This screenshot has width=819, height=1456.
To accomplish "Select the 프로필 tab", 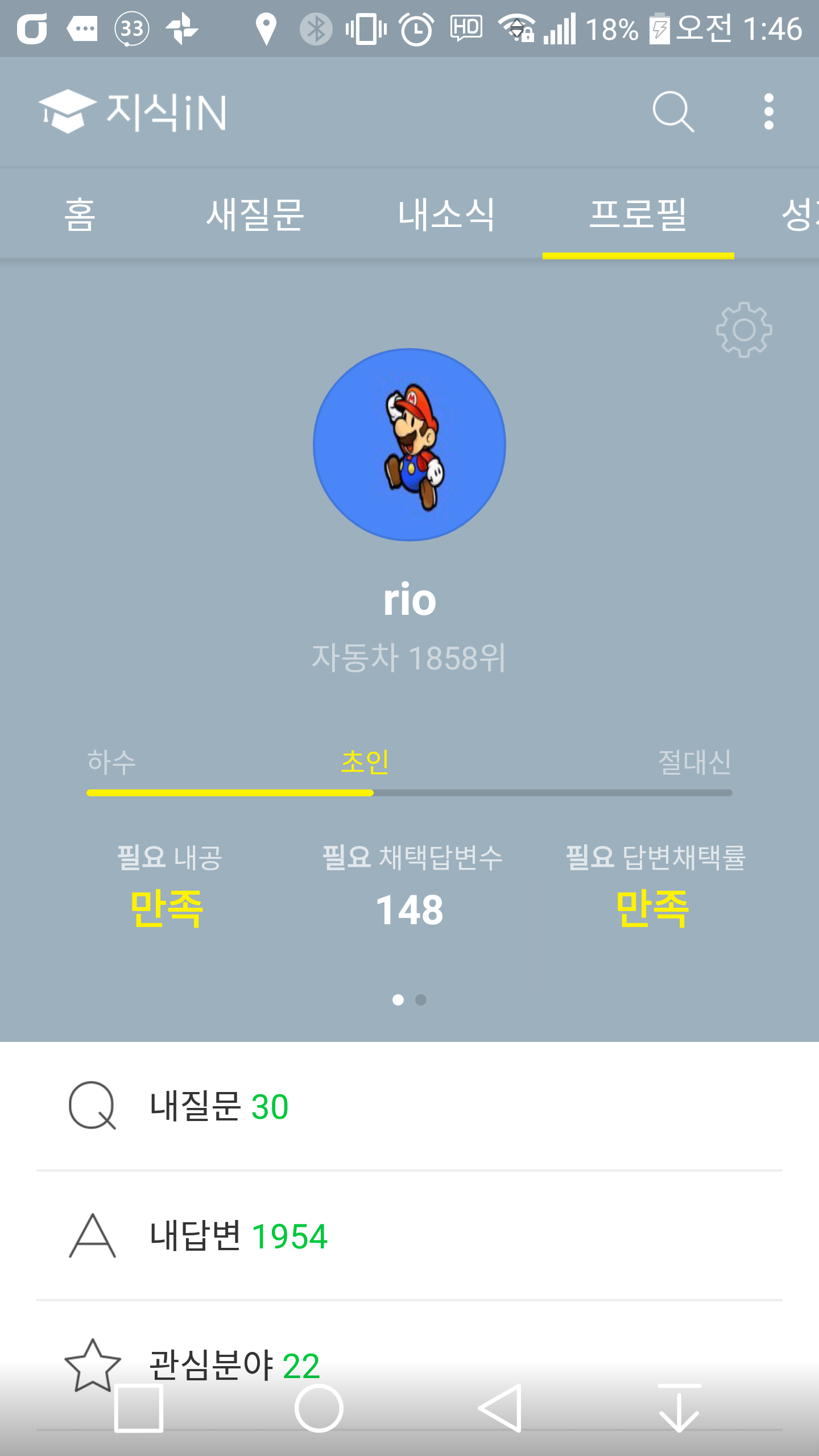I will point(638,214).
